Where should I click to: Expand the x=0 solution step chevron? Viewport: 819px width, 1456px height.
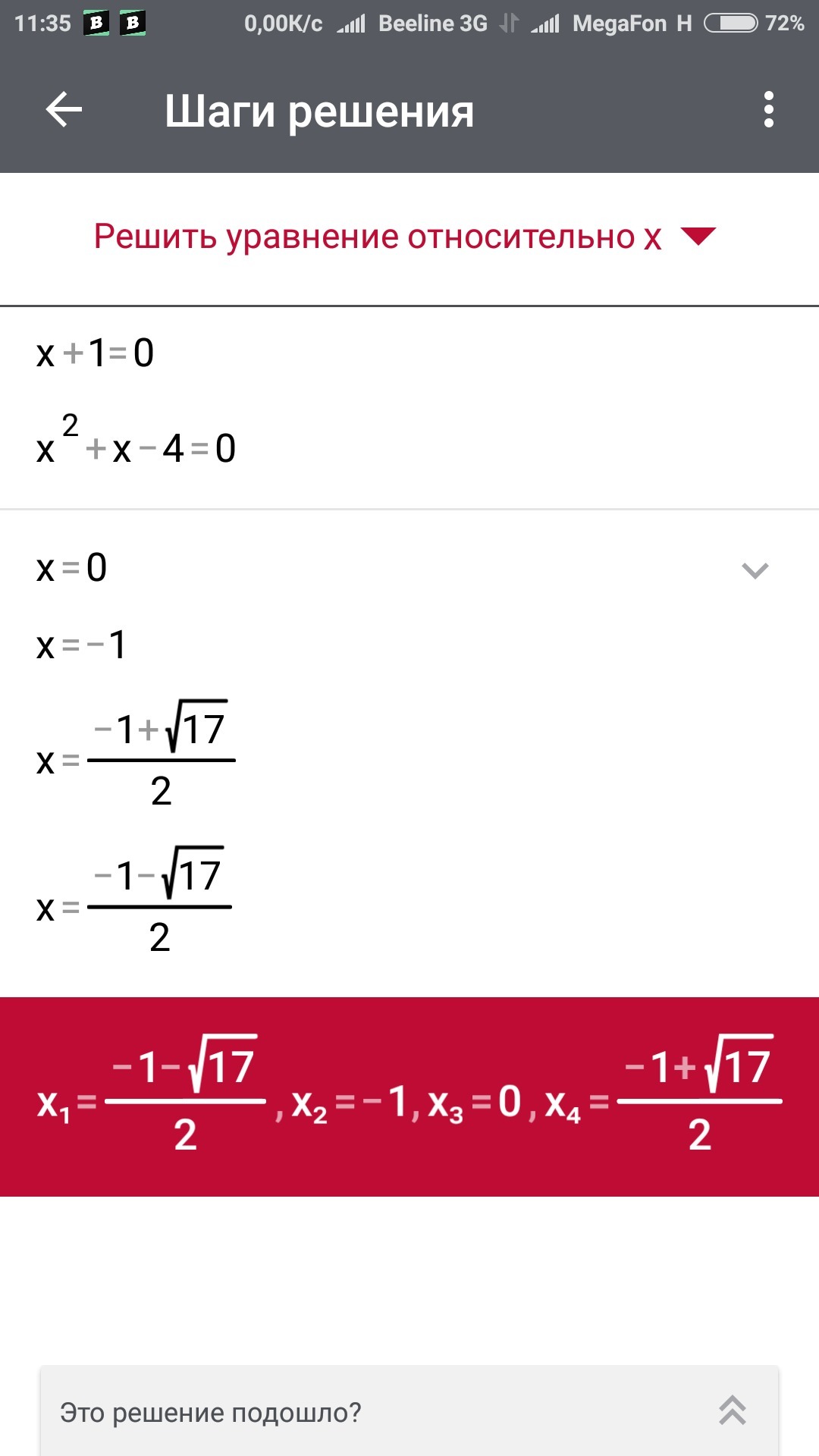click(x=755, y=570)
